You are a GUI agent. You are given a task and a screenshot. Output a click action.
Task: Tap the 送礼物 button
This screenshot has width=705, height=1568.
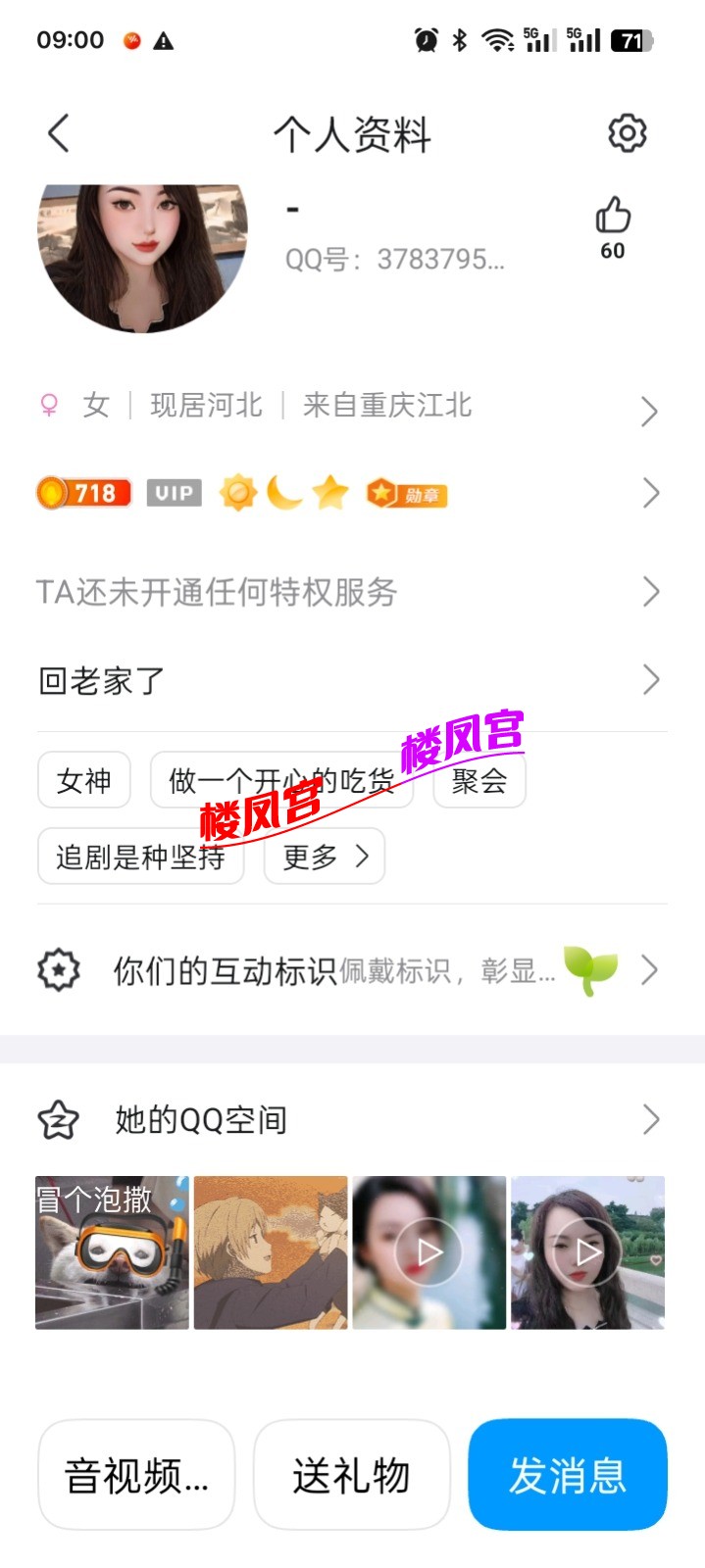pyautogui.click(x=351, y=1475)
